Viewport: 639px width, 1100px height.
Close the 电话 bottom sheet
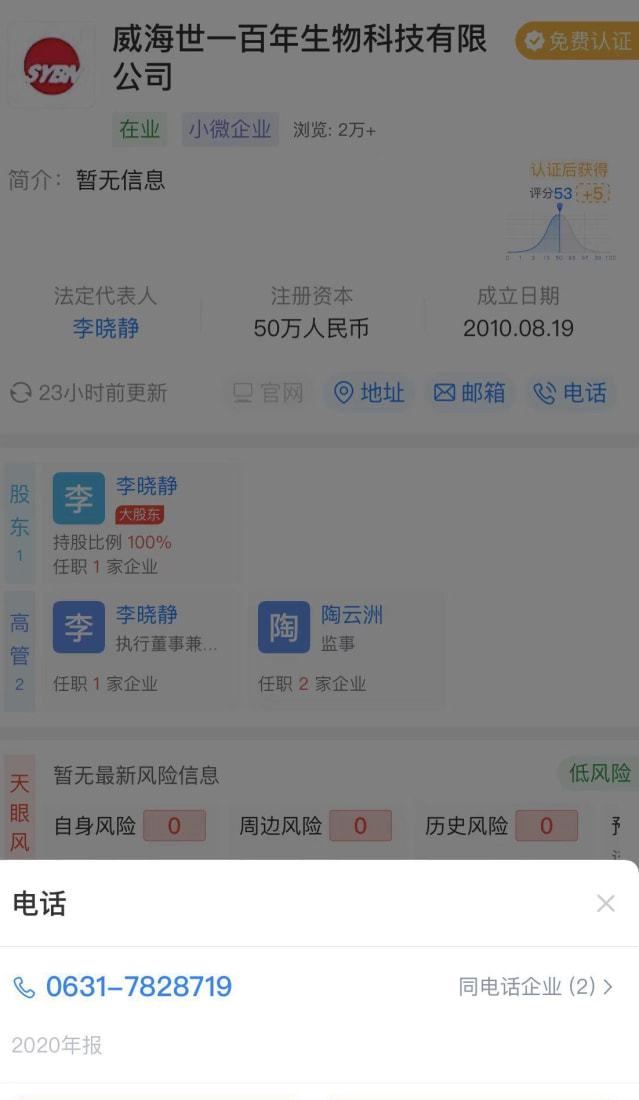pos(605,903)
